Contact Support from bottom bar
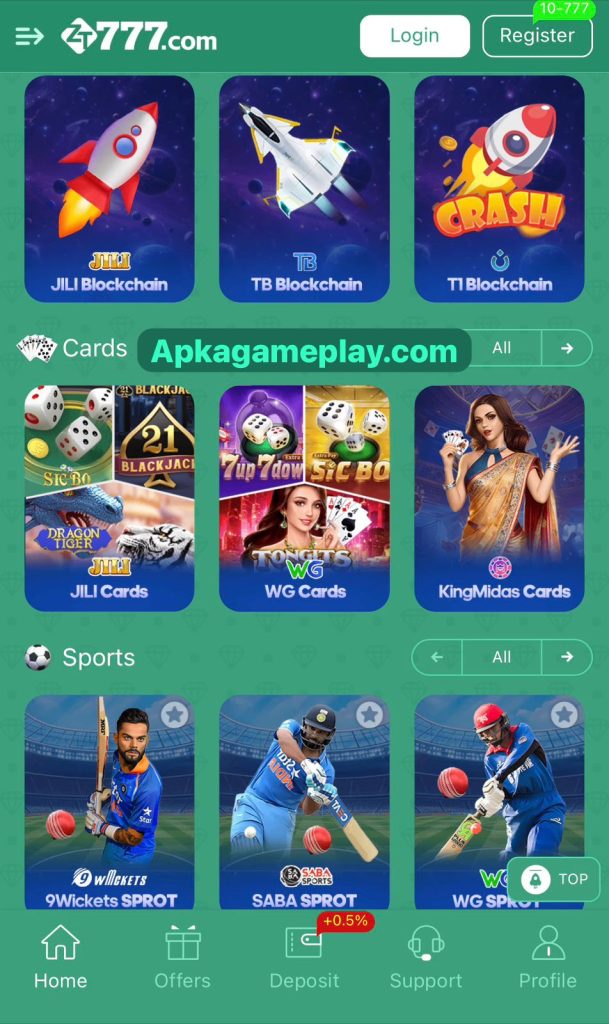The image size is (609, 1024). coord(426,958)
